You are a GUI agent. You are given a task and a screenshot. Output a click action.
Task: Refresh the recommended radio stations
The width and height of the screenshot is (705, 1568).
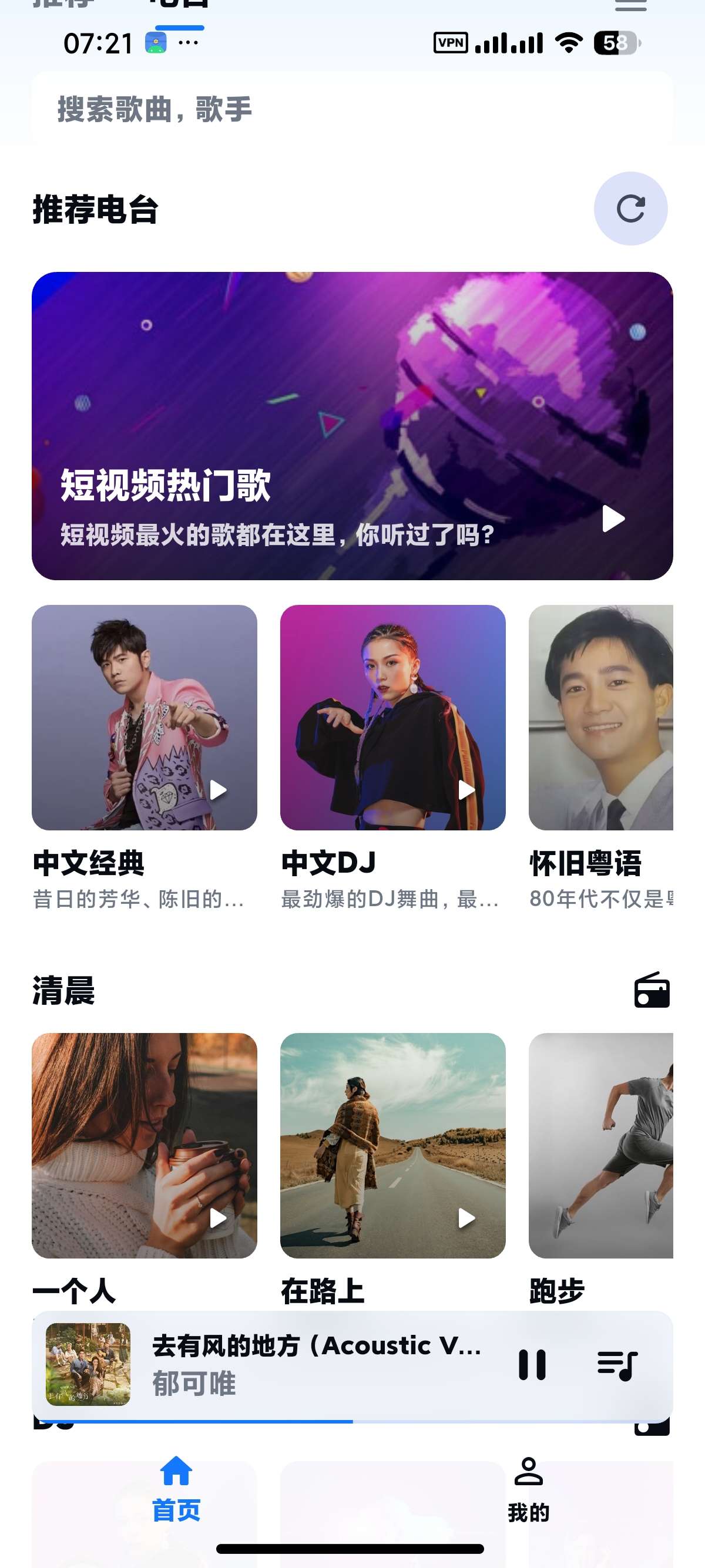(630, 209)
